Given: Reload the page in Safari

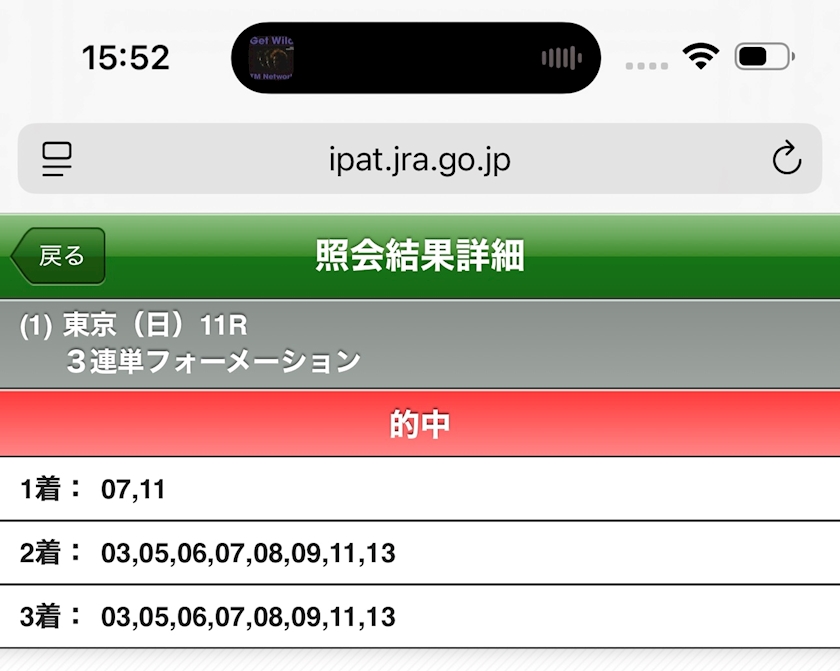Looking at the screenshot, I should tap(786, 158).
